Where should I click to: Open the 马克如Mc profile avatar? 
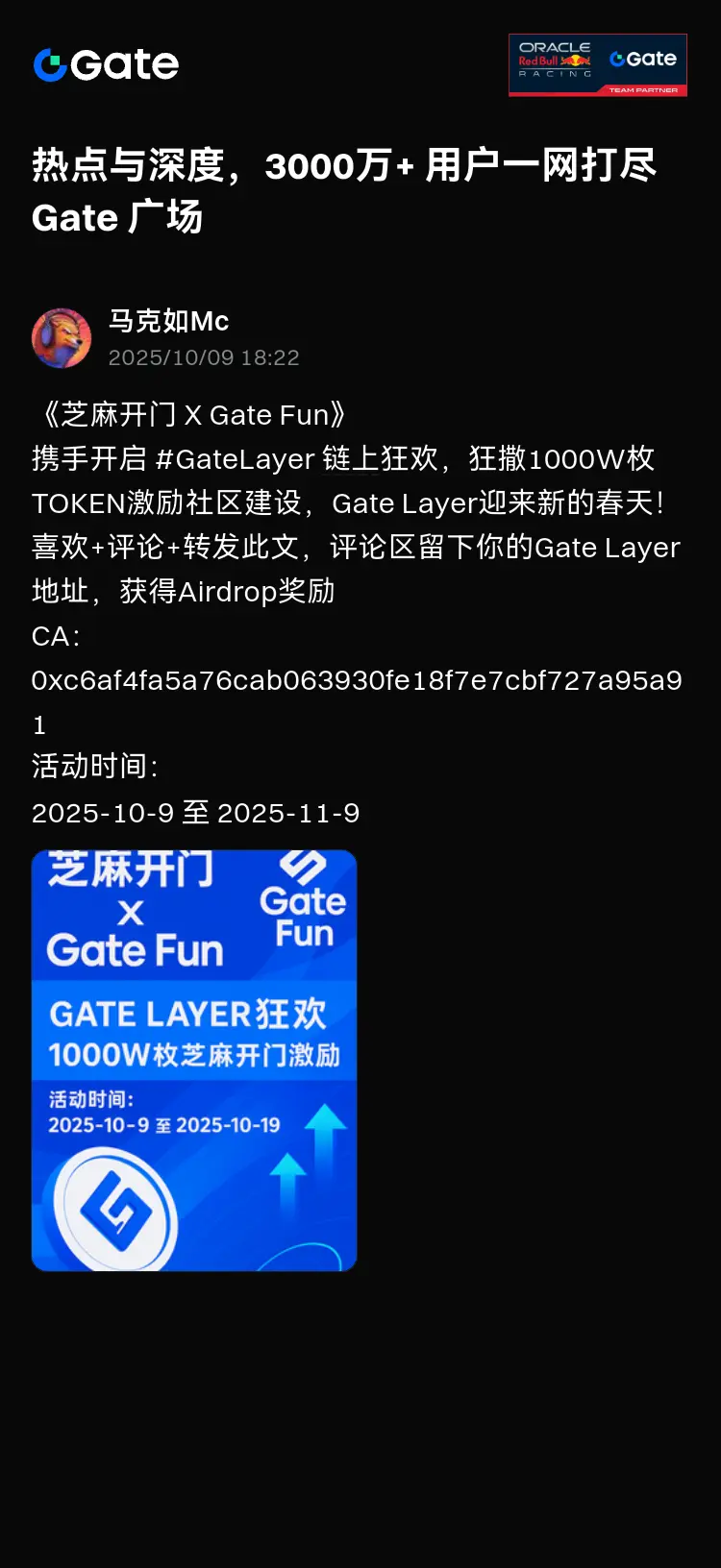62,338
